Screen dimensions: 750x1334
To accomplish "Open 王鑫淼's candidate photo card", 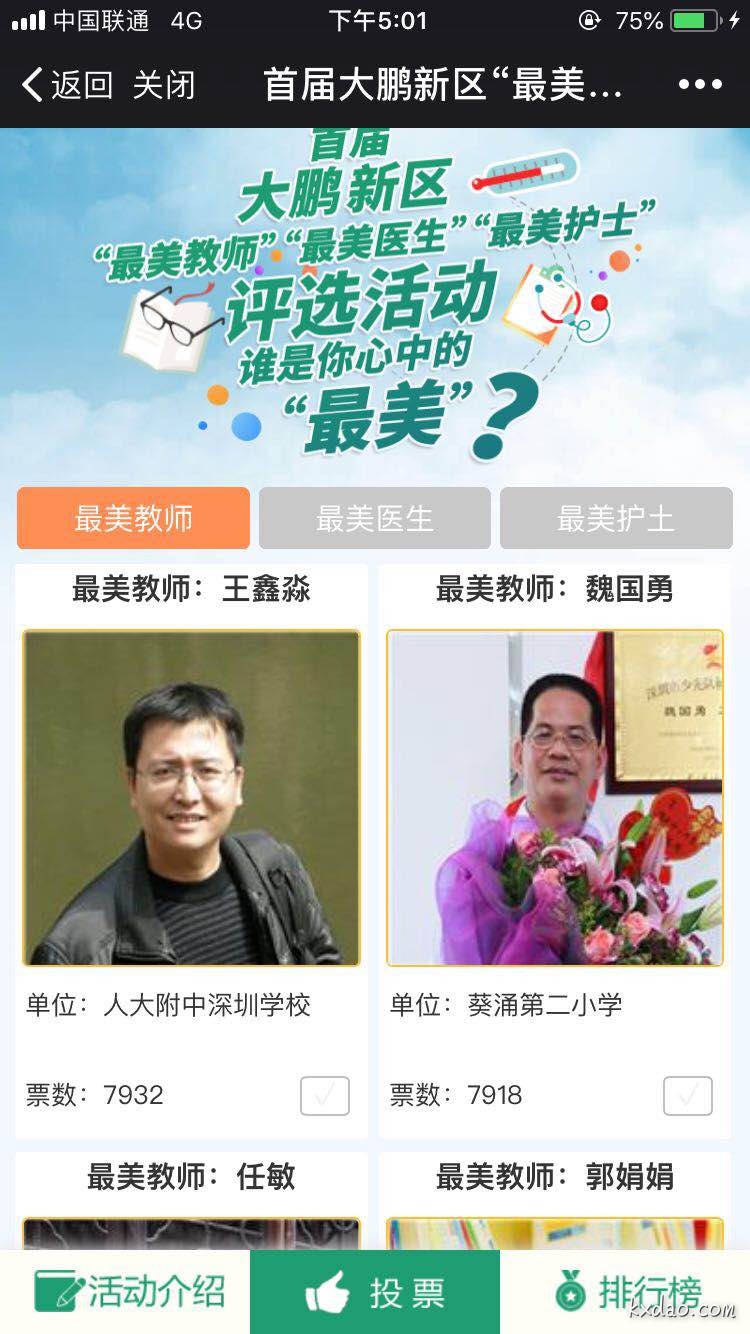I will (191, 797).
